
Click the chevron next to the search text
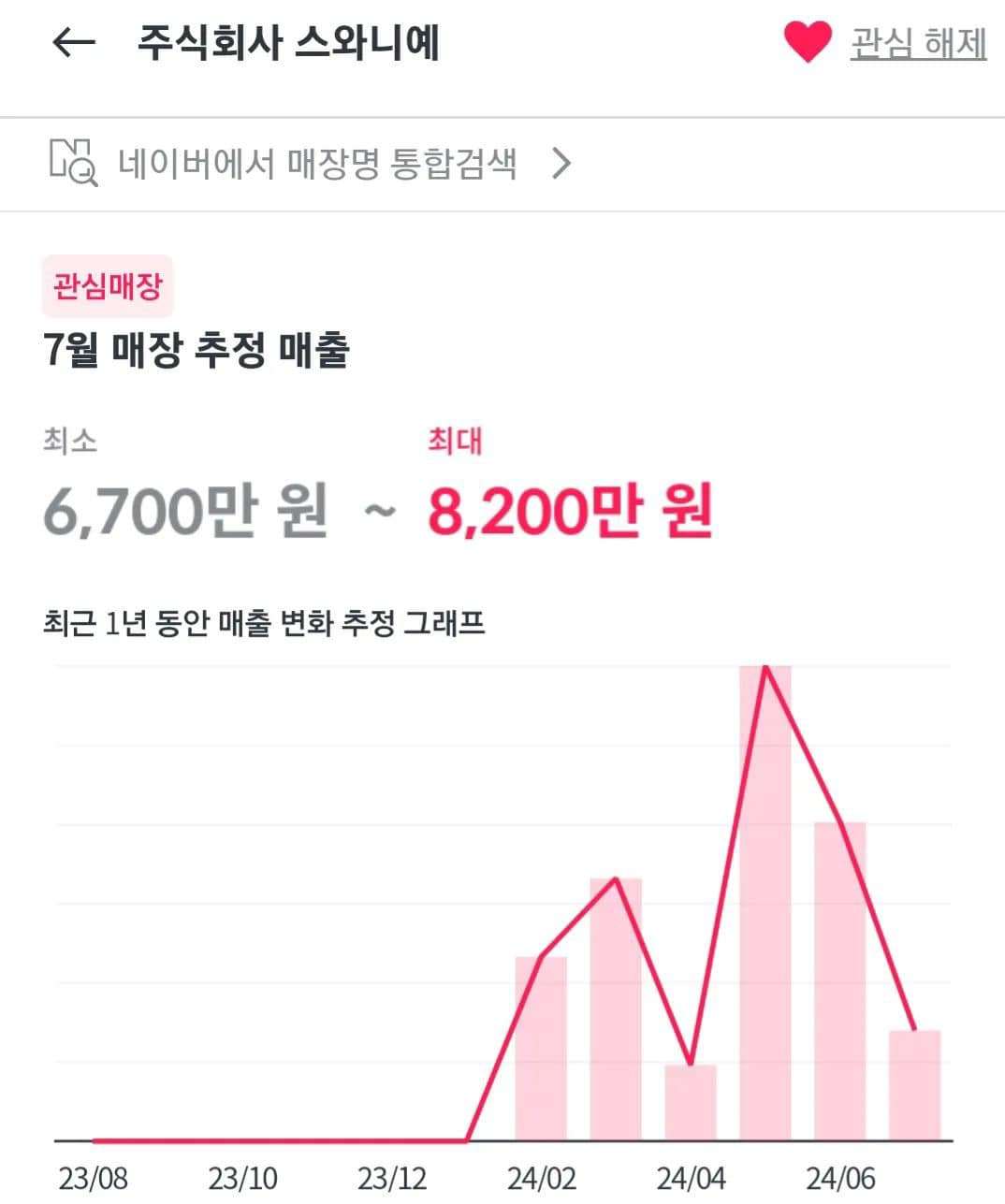pyautogui.click(x=562, y=163)
